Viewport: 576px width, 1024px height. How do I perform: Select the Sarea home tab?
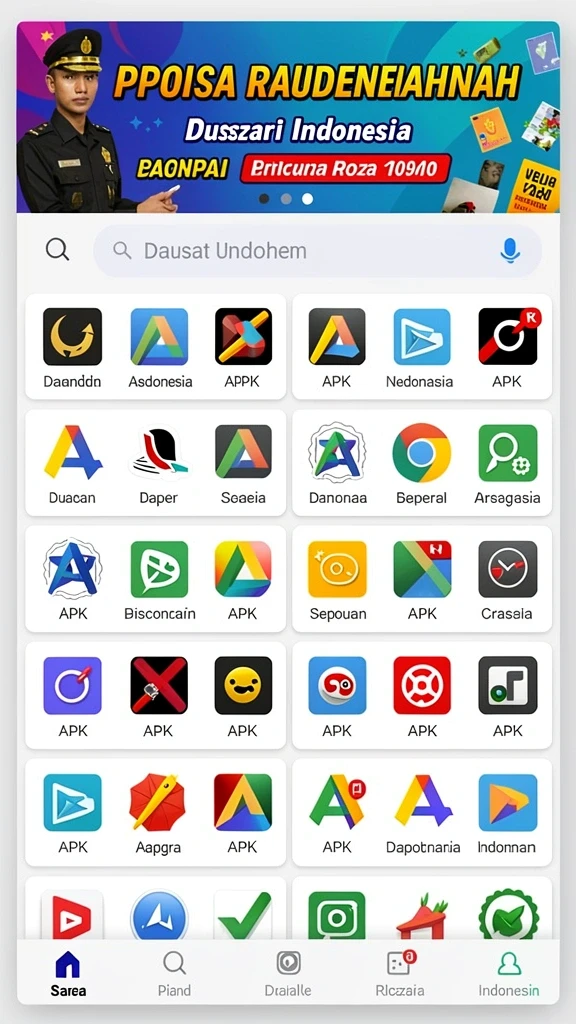pos(68,973)
